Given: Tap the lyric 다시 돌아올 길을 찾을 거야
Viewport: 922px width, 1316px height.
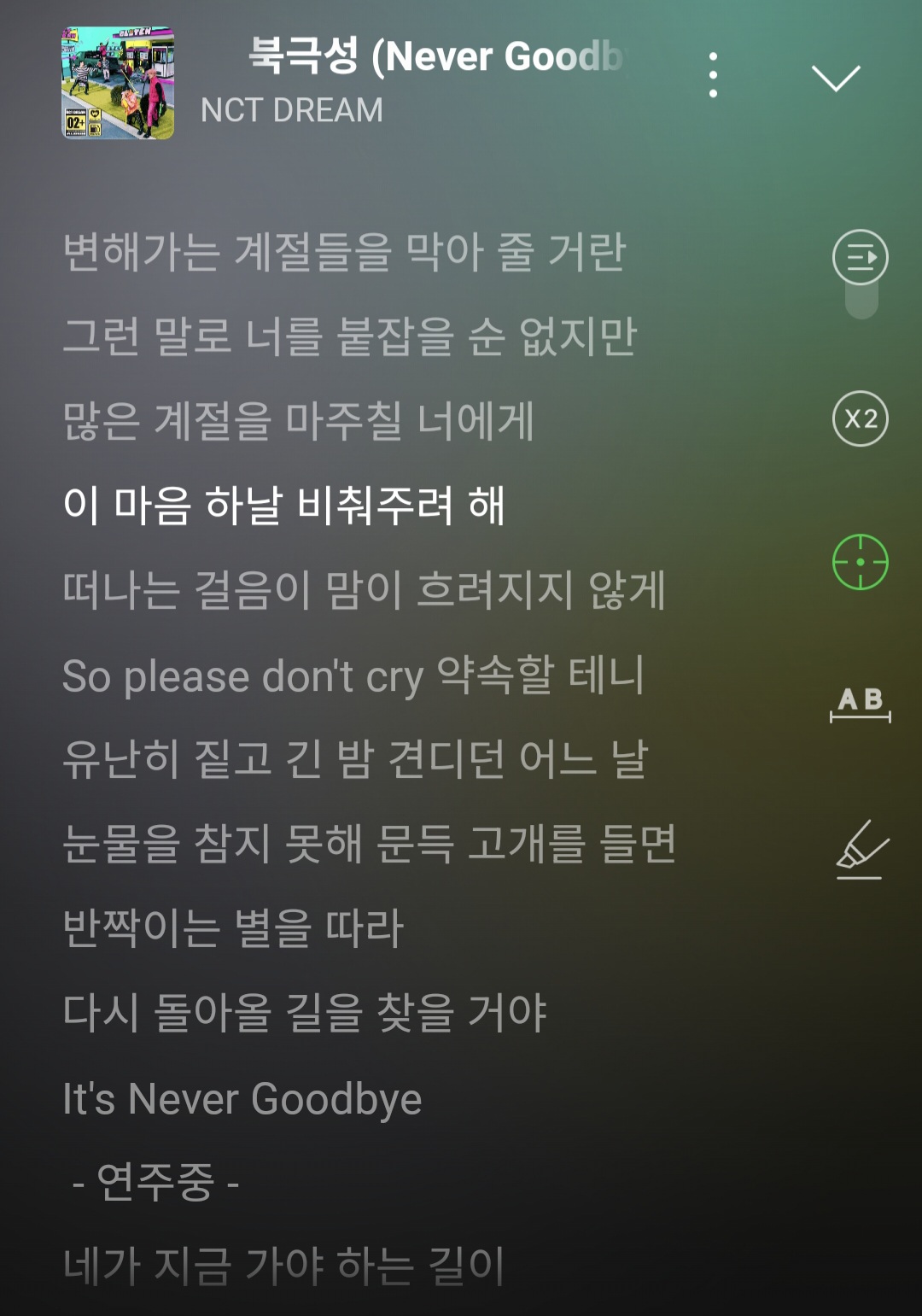Looking at the screenshot, I should point(305,1015).
